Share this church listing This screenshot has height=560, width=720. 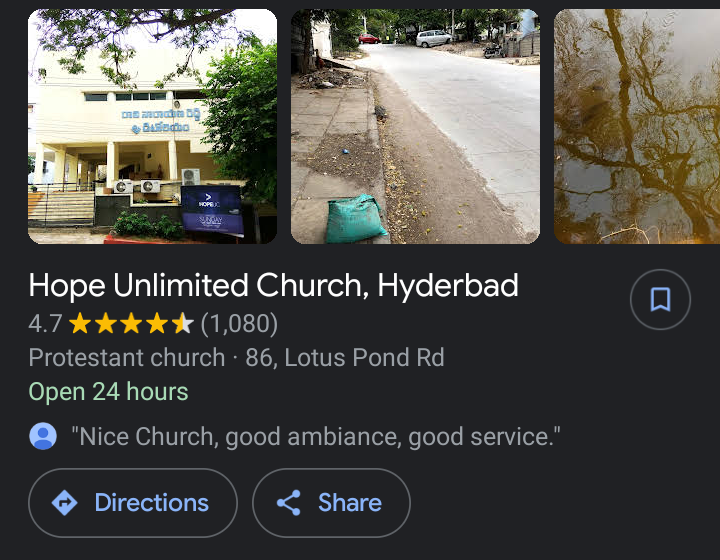pyautogui.click(x=331, y=503)
